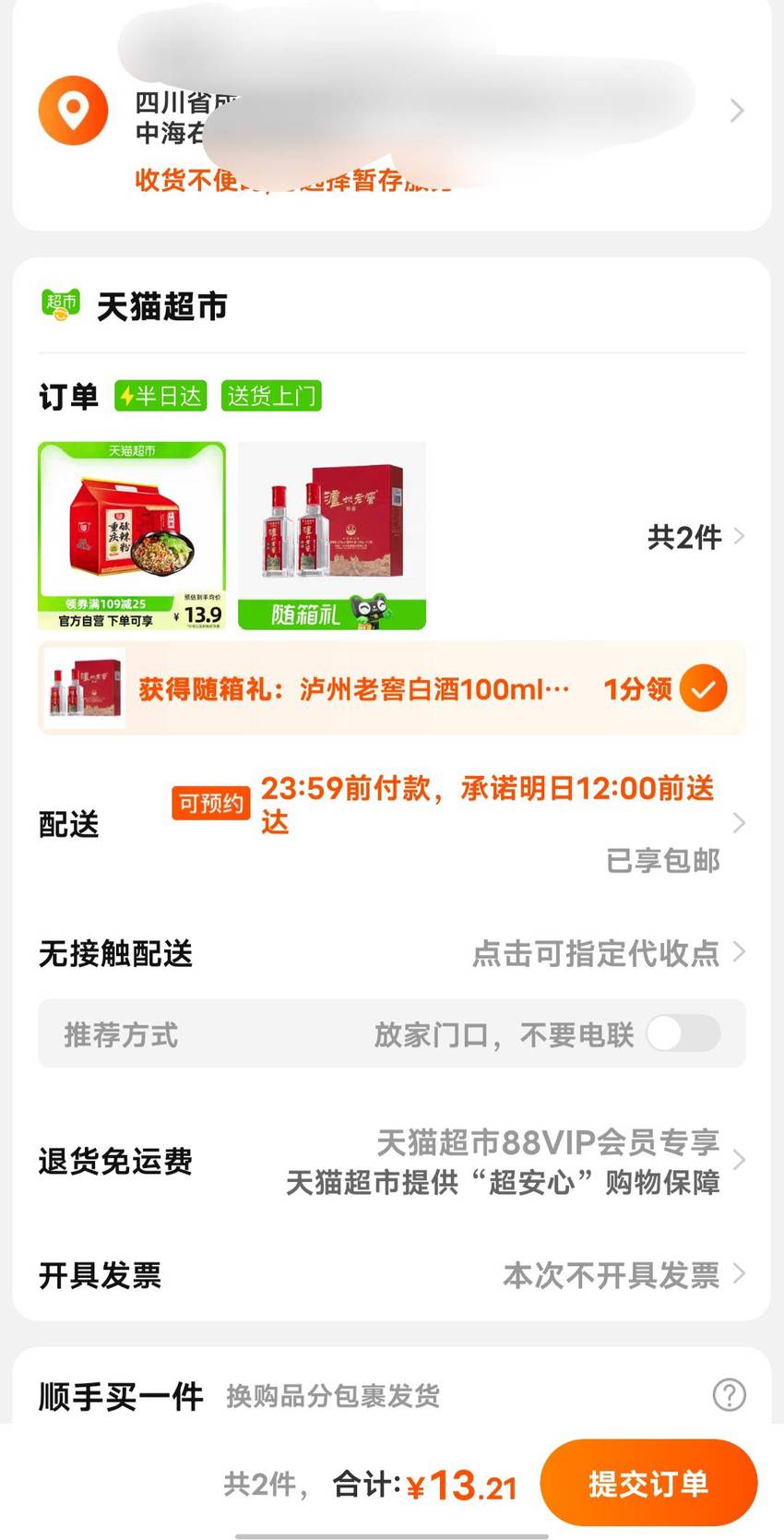
Task: Open the 开具发票 invoice row
Action: (391, 1275)
